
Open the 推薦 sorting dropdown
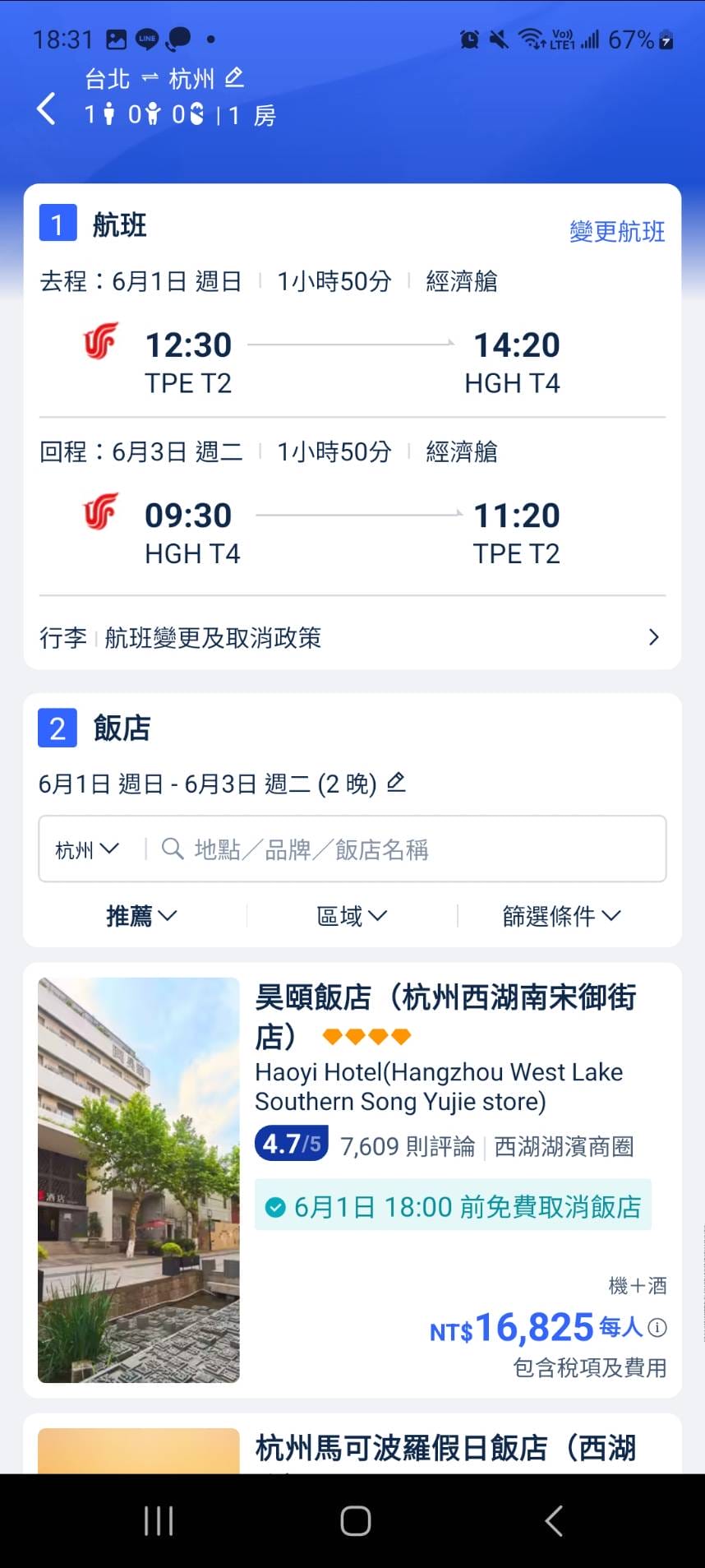point(141,915)
